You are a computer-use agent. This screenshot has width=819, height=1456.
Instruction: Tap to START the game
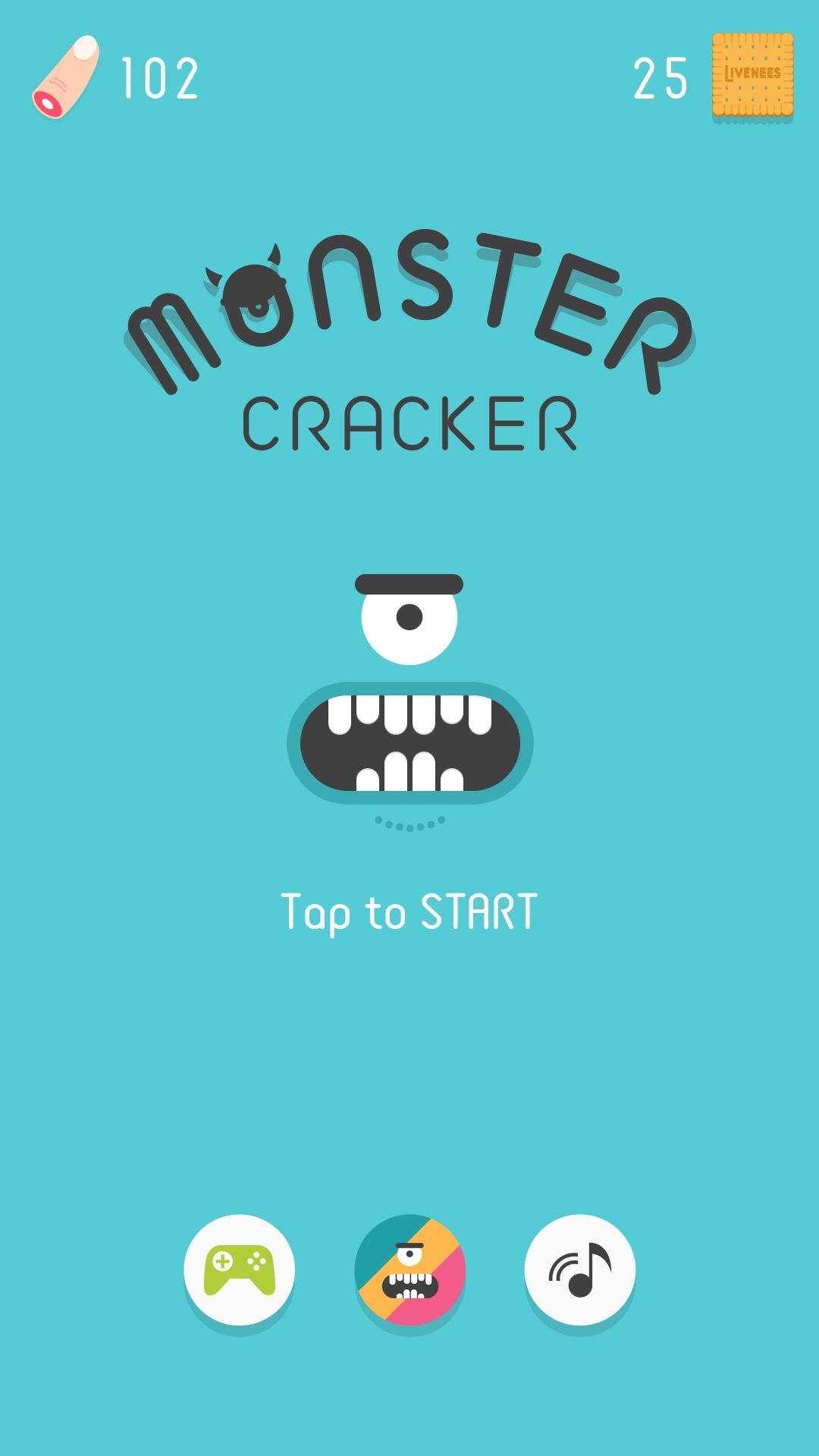click(409, 911)
